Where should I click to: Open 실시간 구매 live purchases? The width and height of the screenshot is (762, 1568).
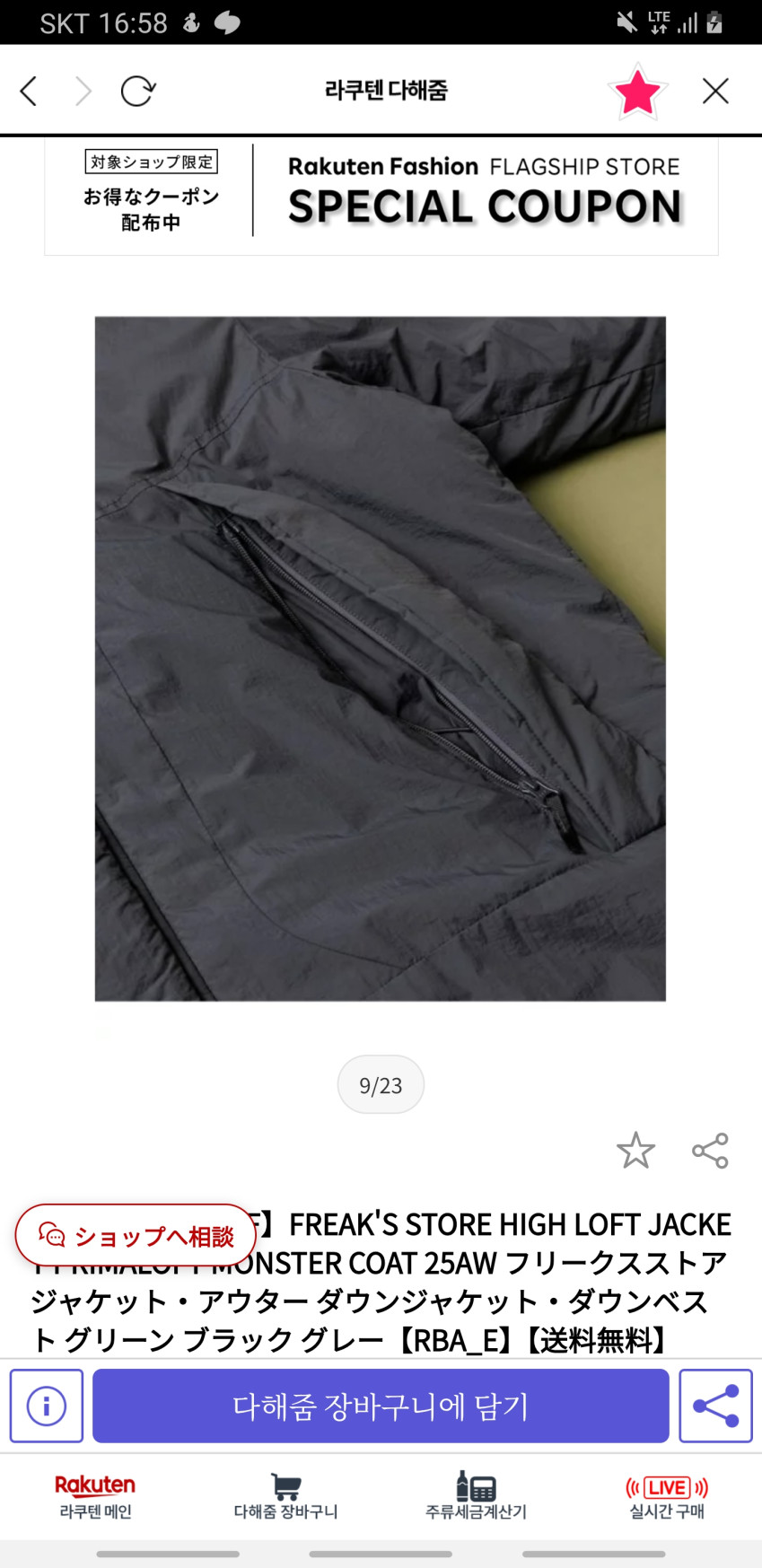pyautogui.click(x=666, y=1497)
